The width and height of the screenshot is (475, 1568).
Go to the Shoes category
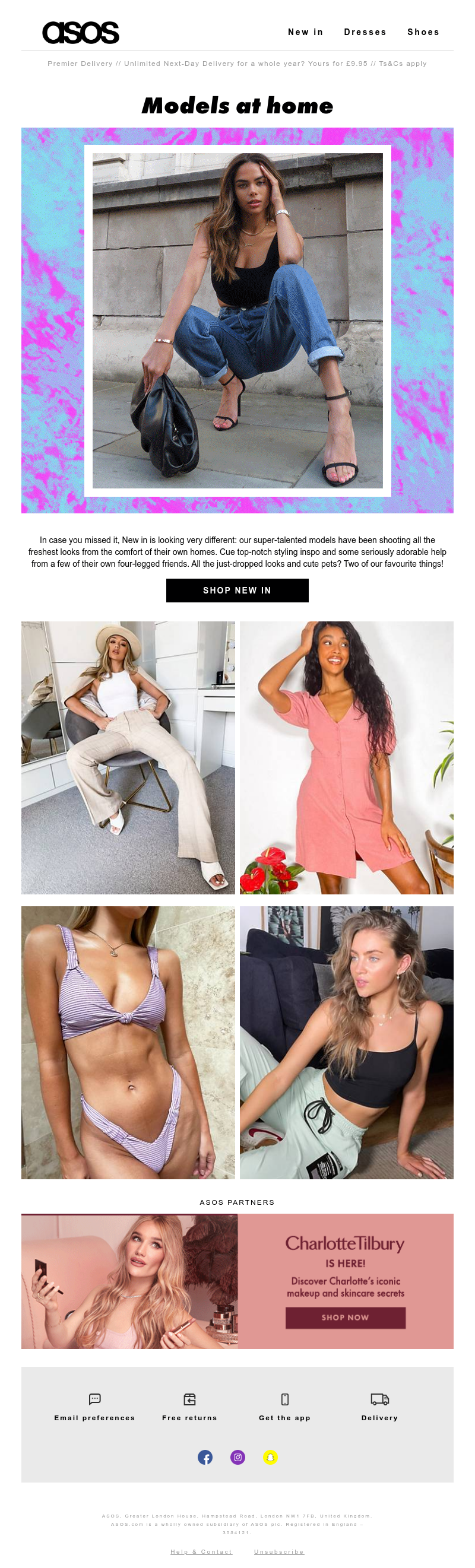point(423,32)
